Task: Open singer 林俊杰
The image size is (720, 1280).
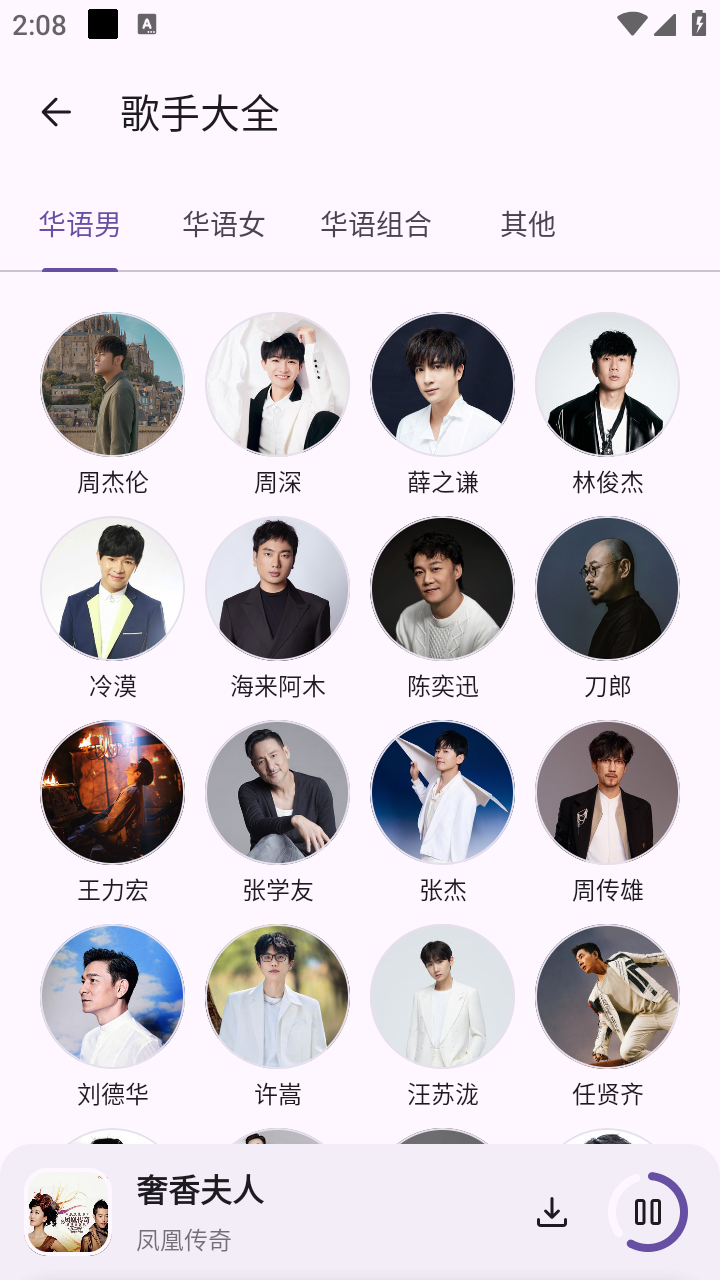Action: pyautogui.click(x=607, y=385)
